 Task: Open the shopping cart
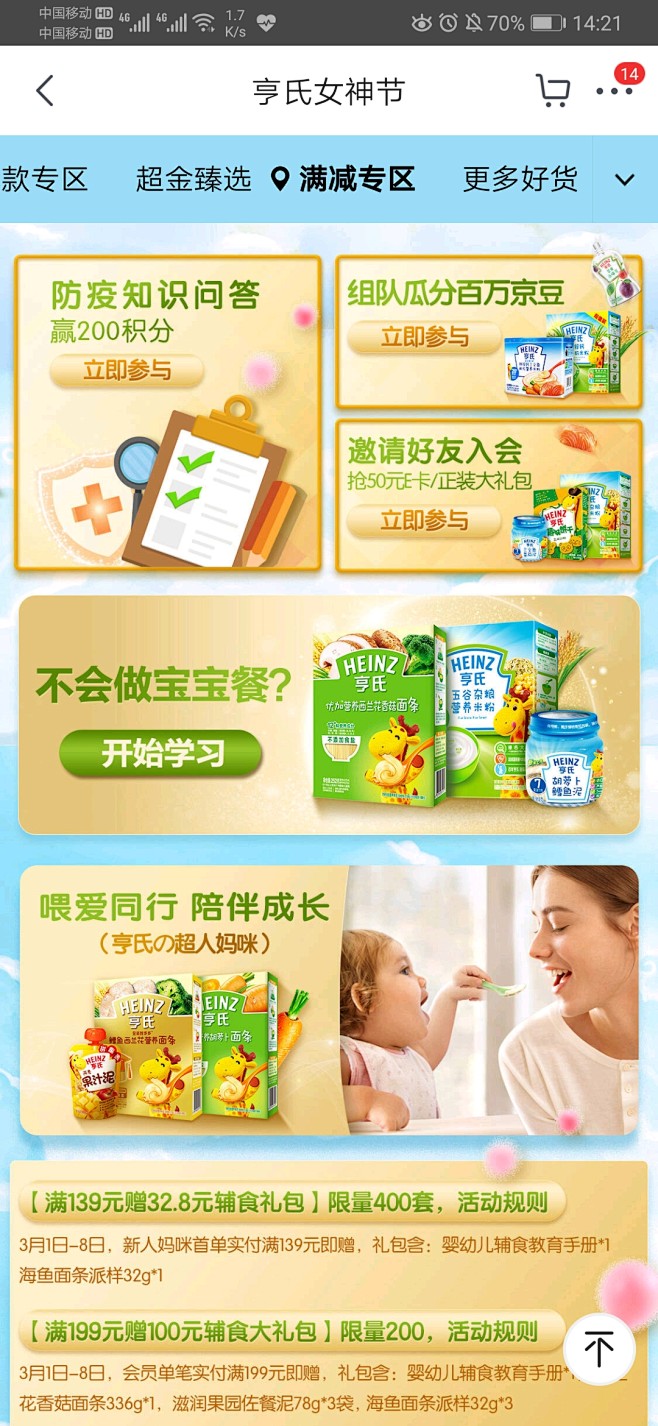click(552, 91)
